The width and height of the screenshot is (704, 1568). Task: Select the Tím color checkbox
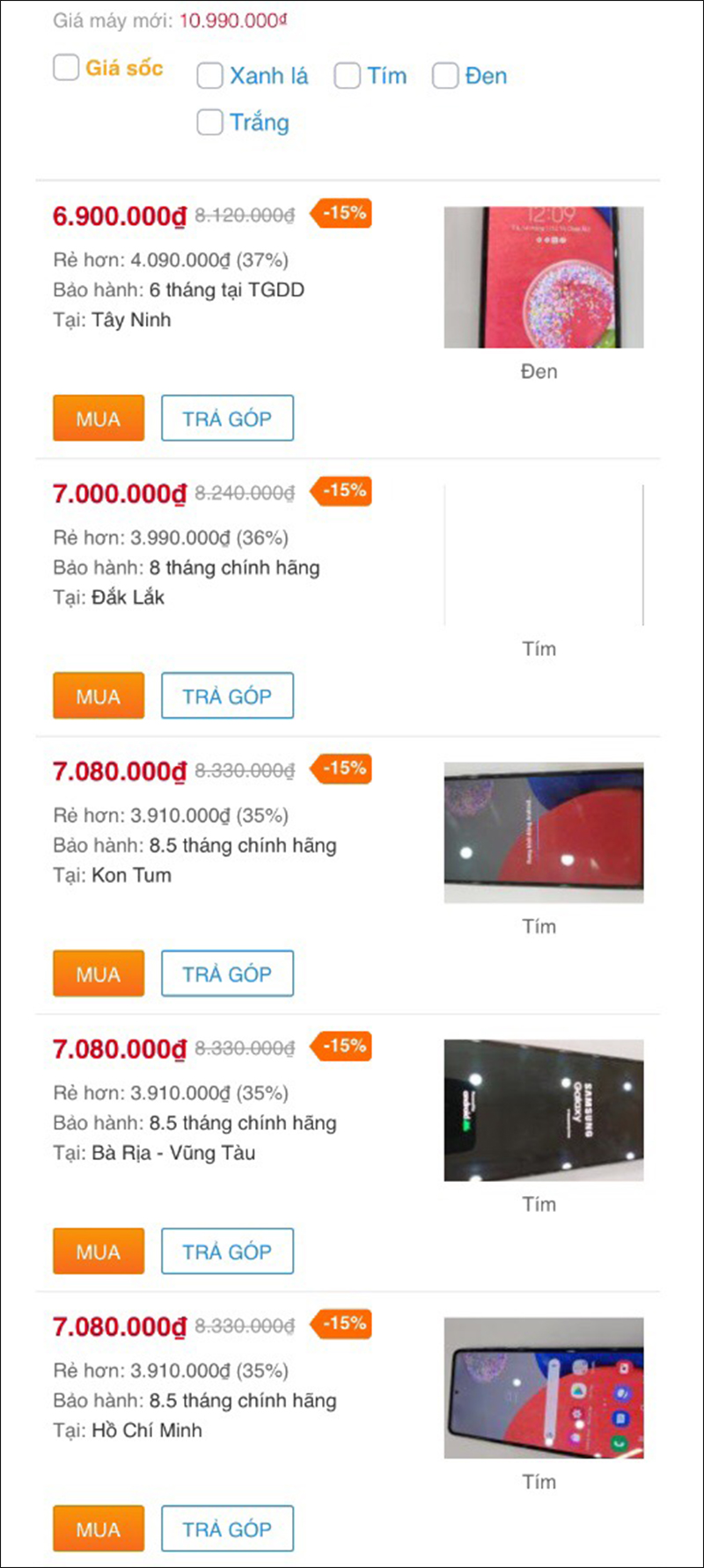[x=348, y=76]
